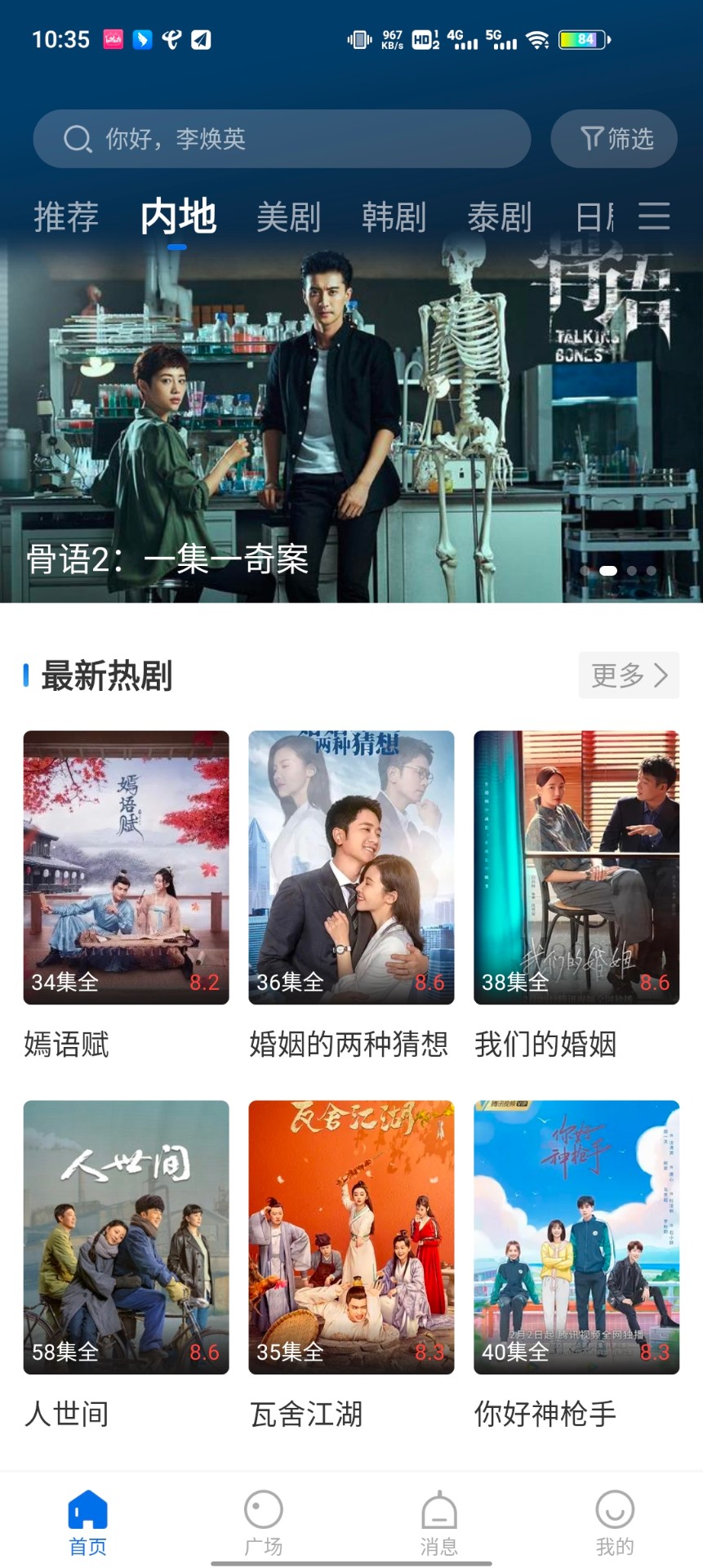Expand the 美剧 category tab
703x1568 pixels.
pos(287,216)
